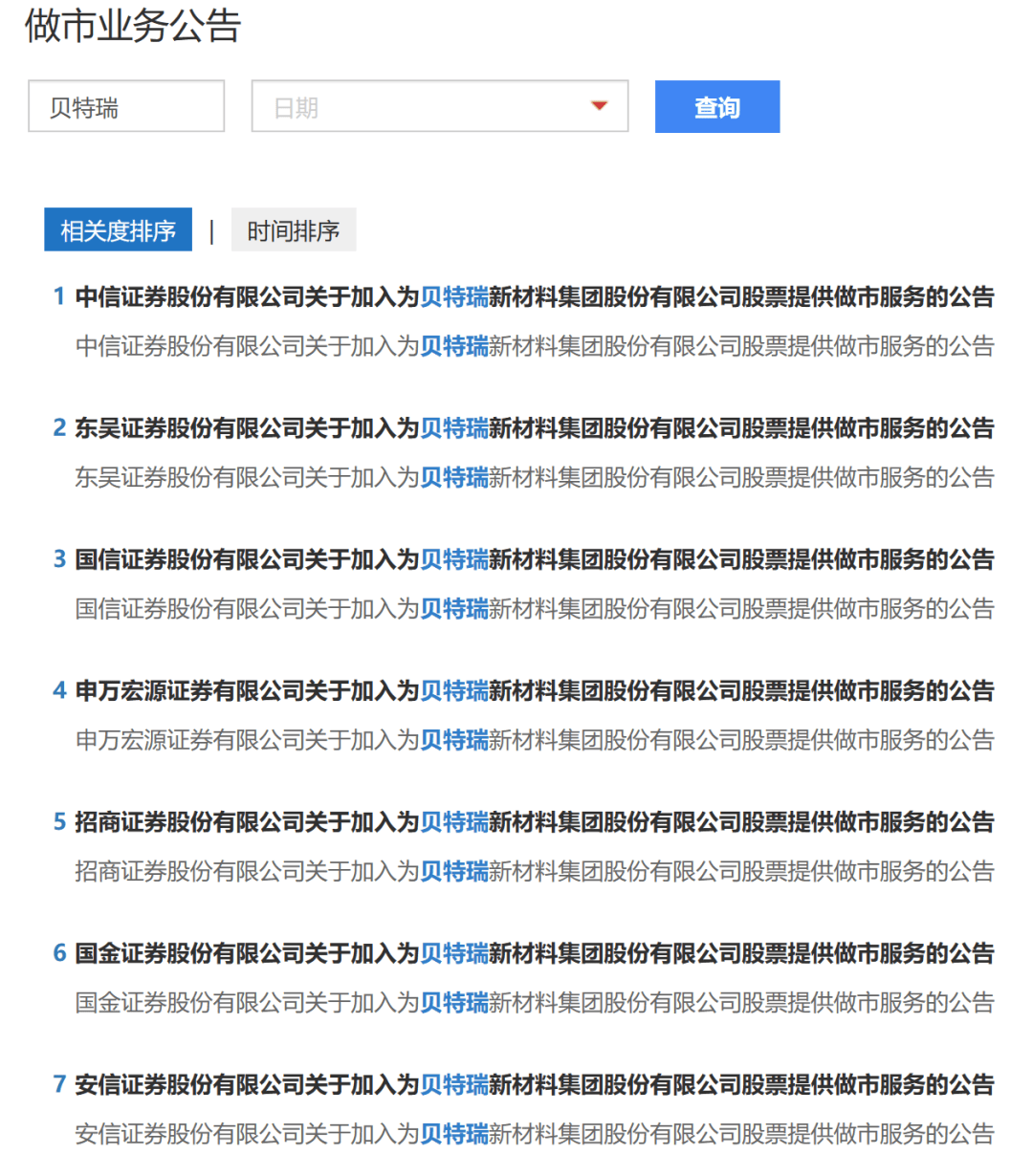This screenshot has width=1033, height=1176.
Task: View the 国信证券 announcement result
Action: click(x=534, y=559)
